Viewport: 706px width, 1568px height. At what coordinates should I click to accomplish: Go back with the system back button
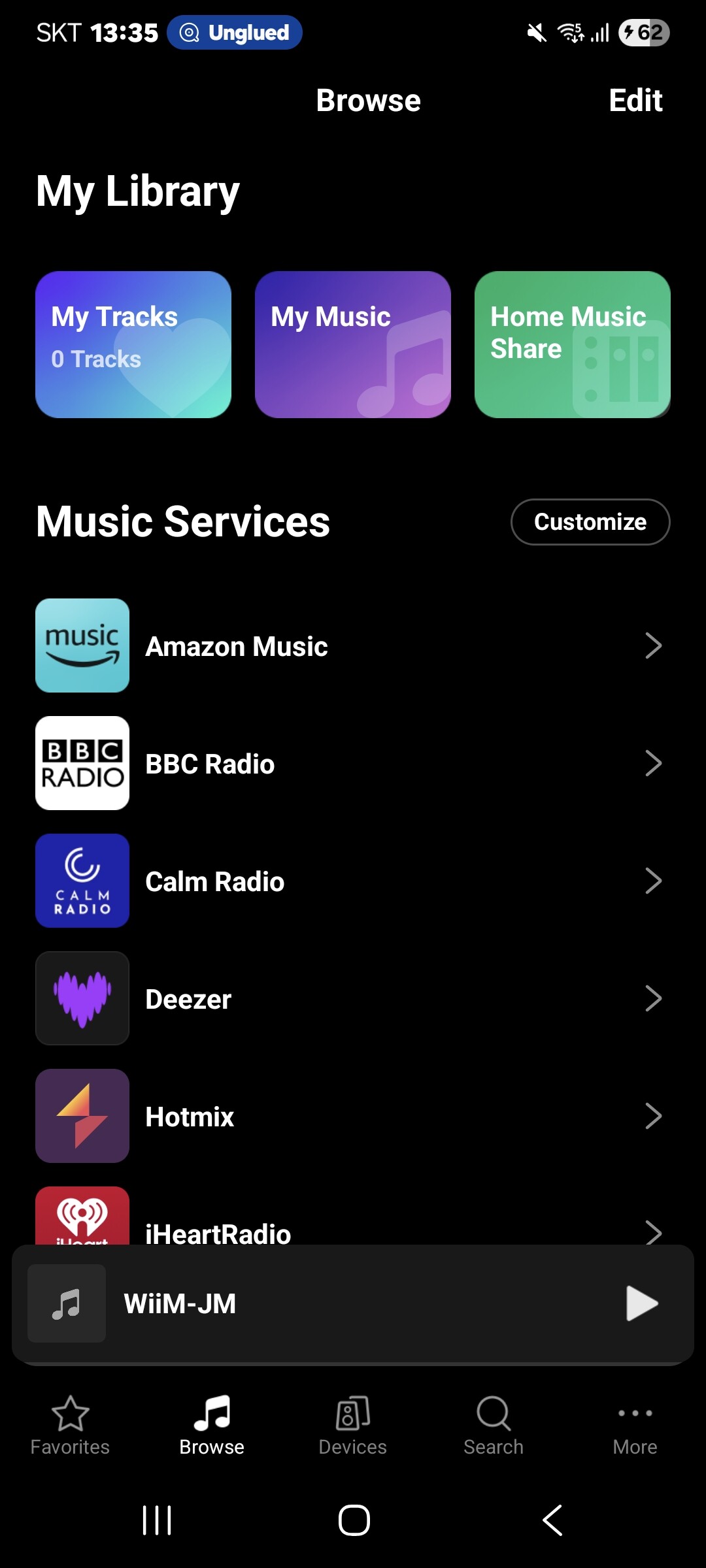click(x=552, y=1520)
